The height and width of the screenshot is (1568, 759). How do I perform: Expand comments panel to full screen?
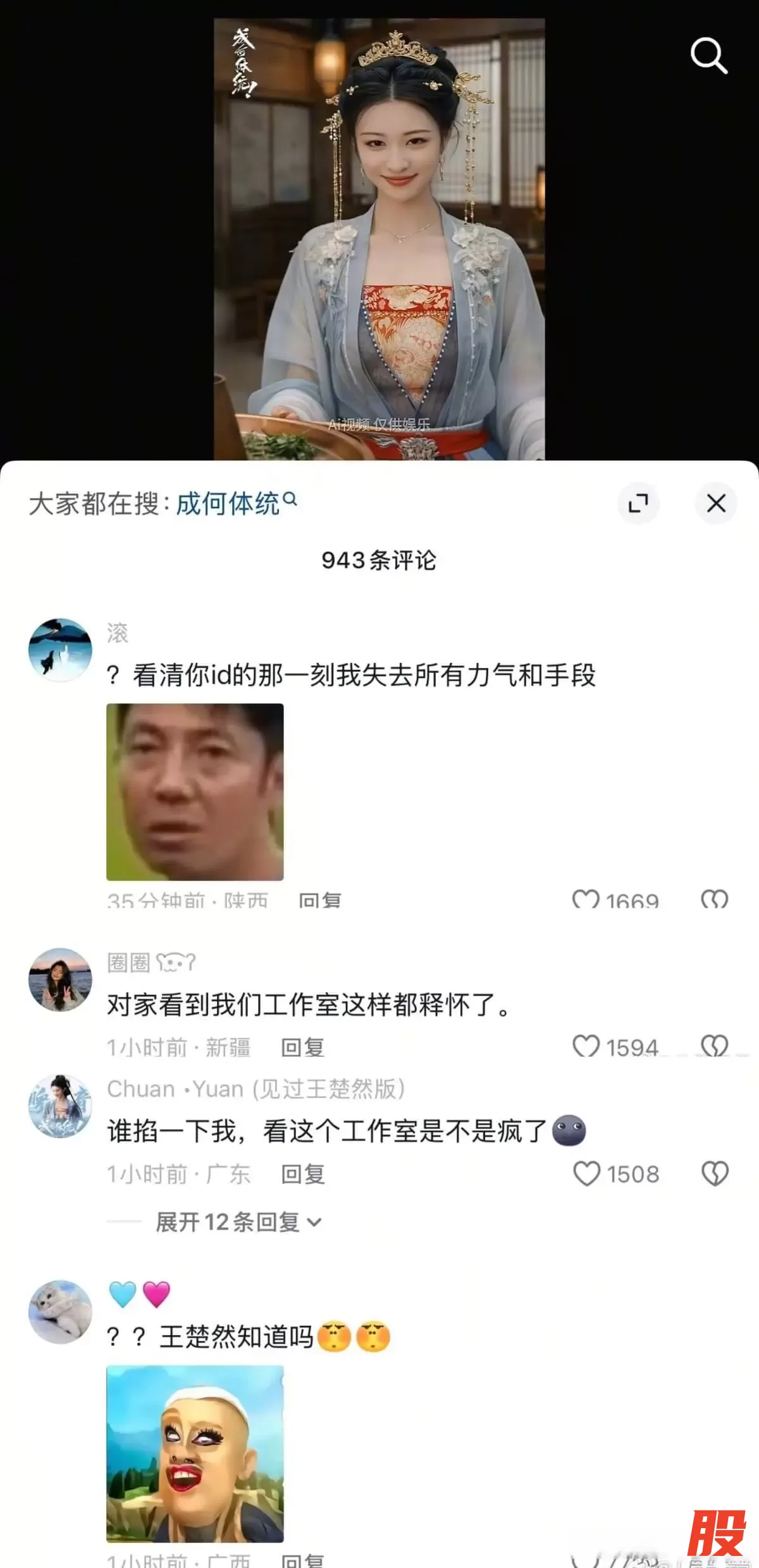638,503
